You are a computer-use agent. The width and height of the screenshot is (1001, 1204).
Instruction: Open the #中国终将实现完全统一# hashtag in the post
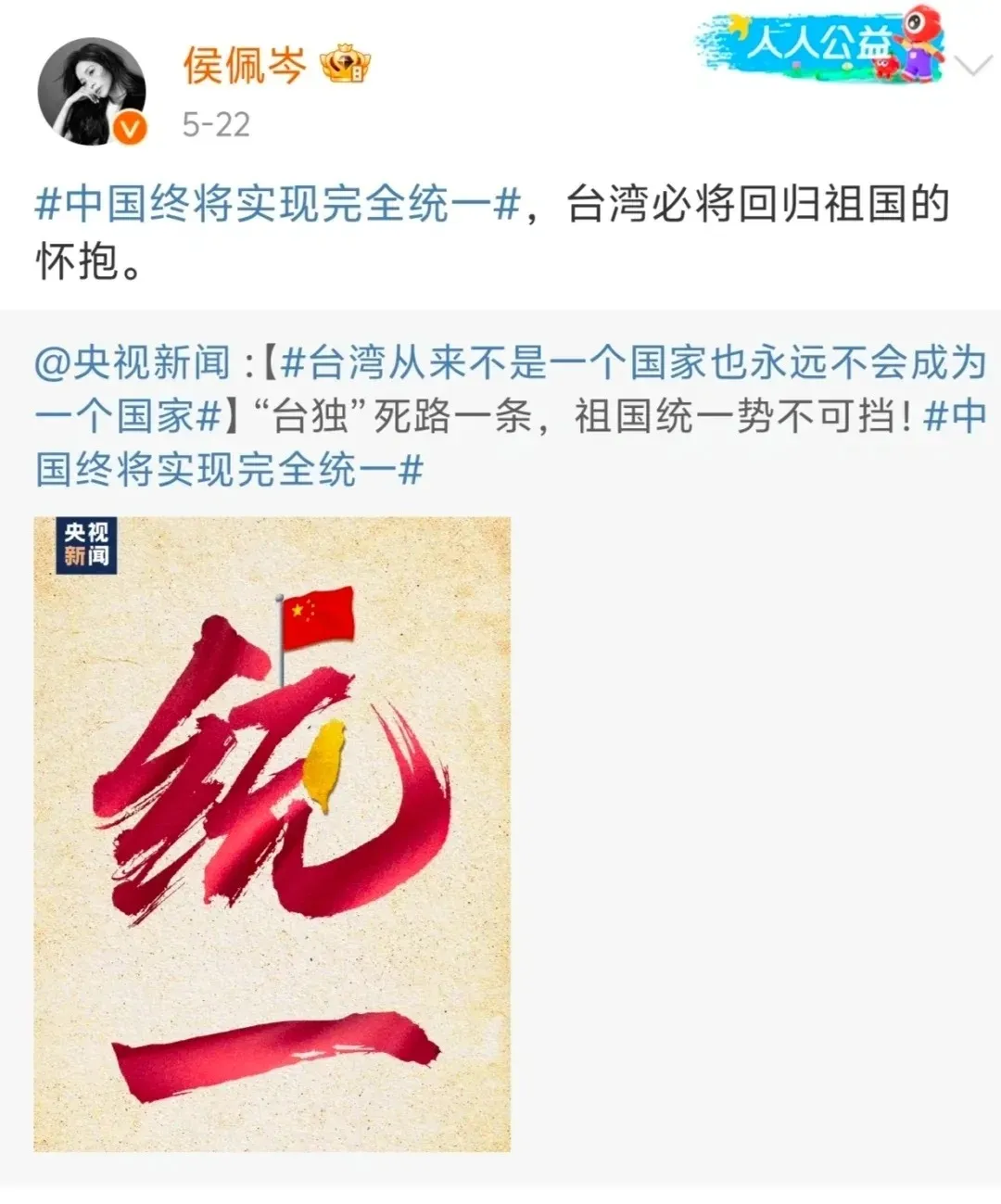click(276, 205)
